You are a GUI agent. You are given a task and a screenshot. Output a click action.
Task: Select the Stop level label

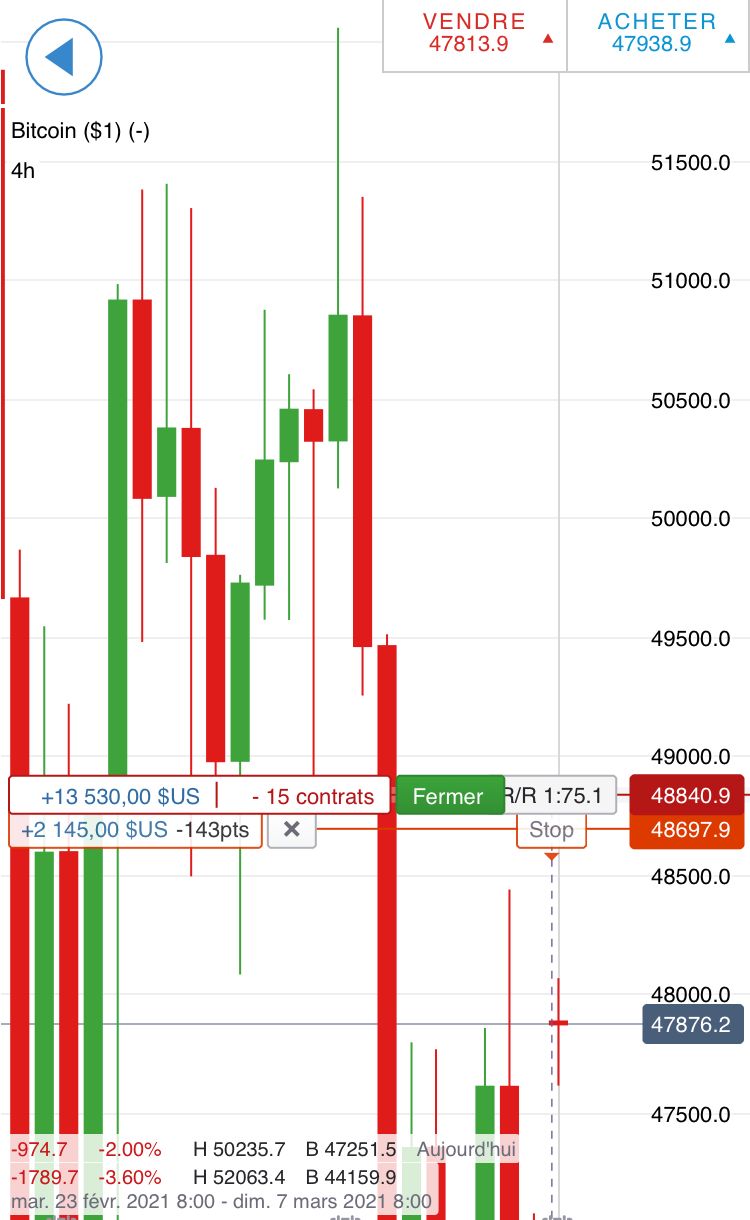pyautogui.click(x=551, y=830)
